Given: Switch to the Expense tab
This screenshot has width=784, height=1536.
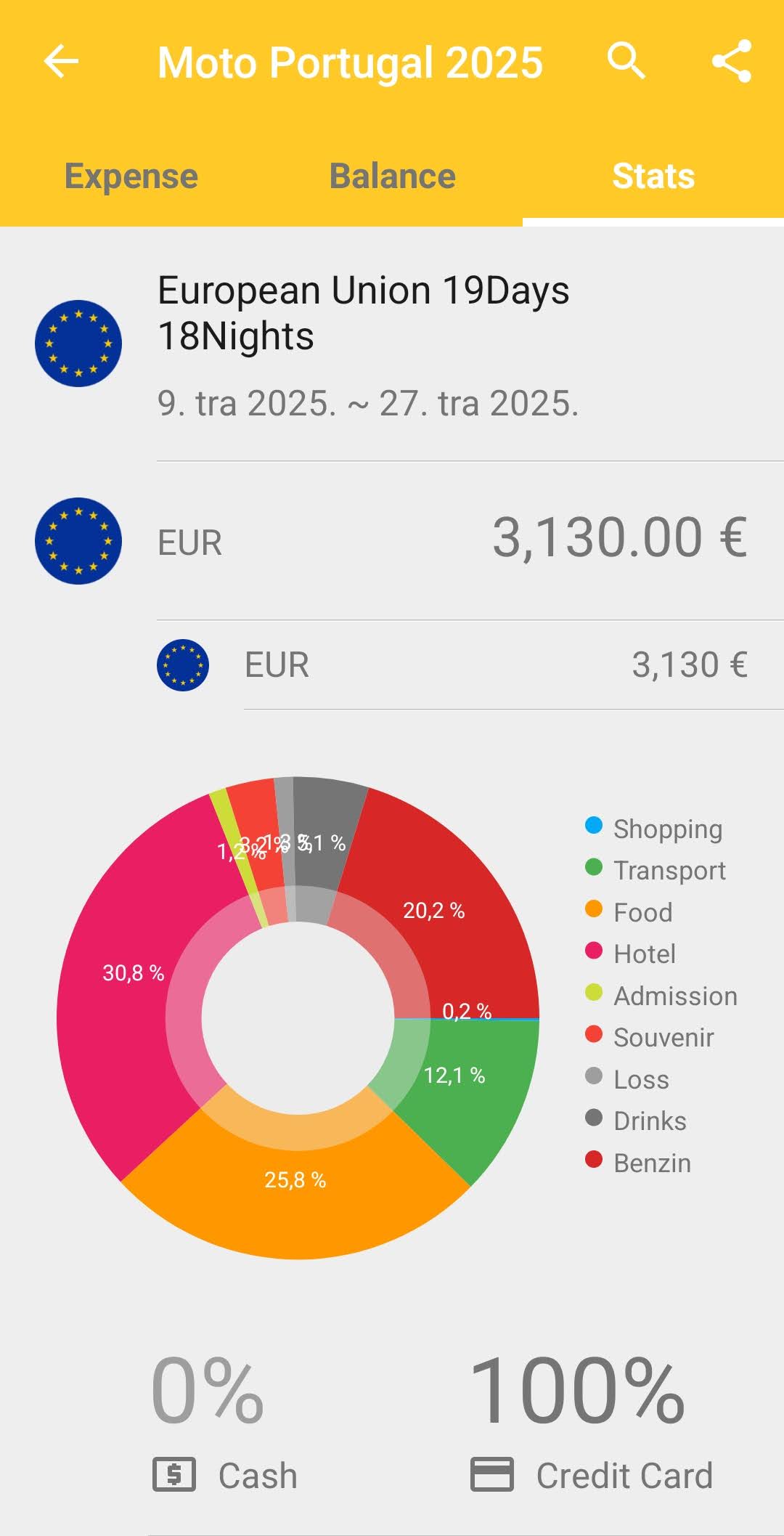Looking at the screenshot, I should click(x=131, y=176).
